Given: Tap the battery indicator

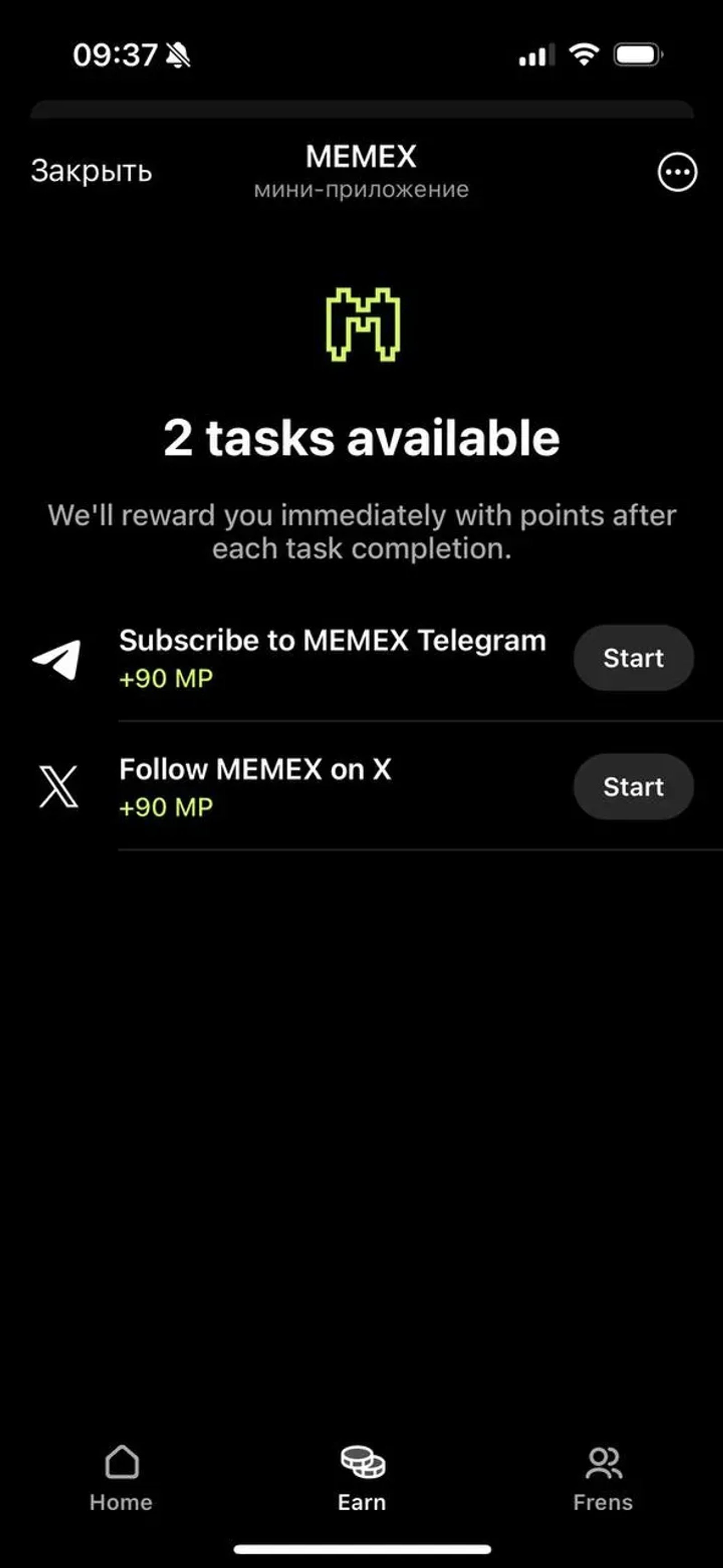Looking at the screenshot, I should (638, 54).
